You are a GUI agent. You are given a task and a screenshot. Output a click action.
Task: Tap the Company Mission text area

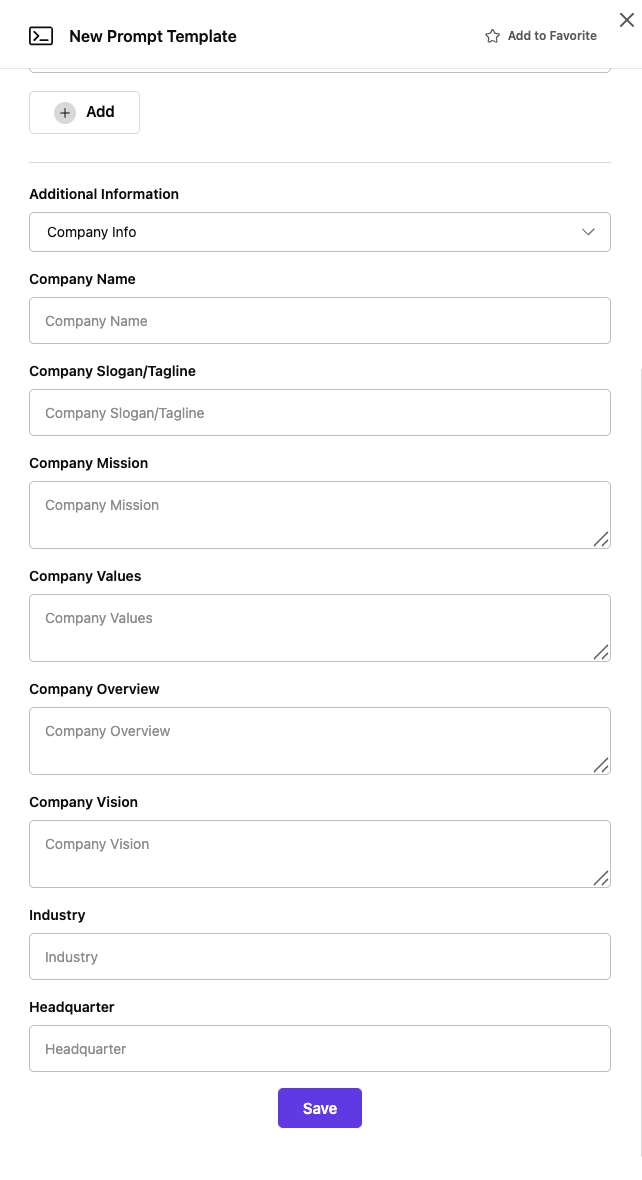pyautogui.click(x=320, y=515)
